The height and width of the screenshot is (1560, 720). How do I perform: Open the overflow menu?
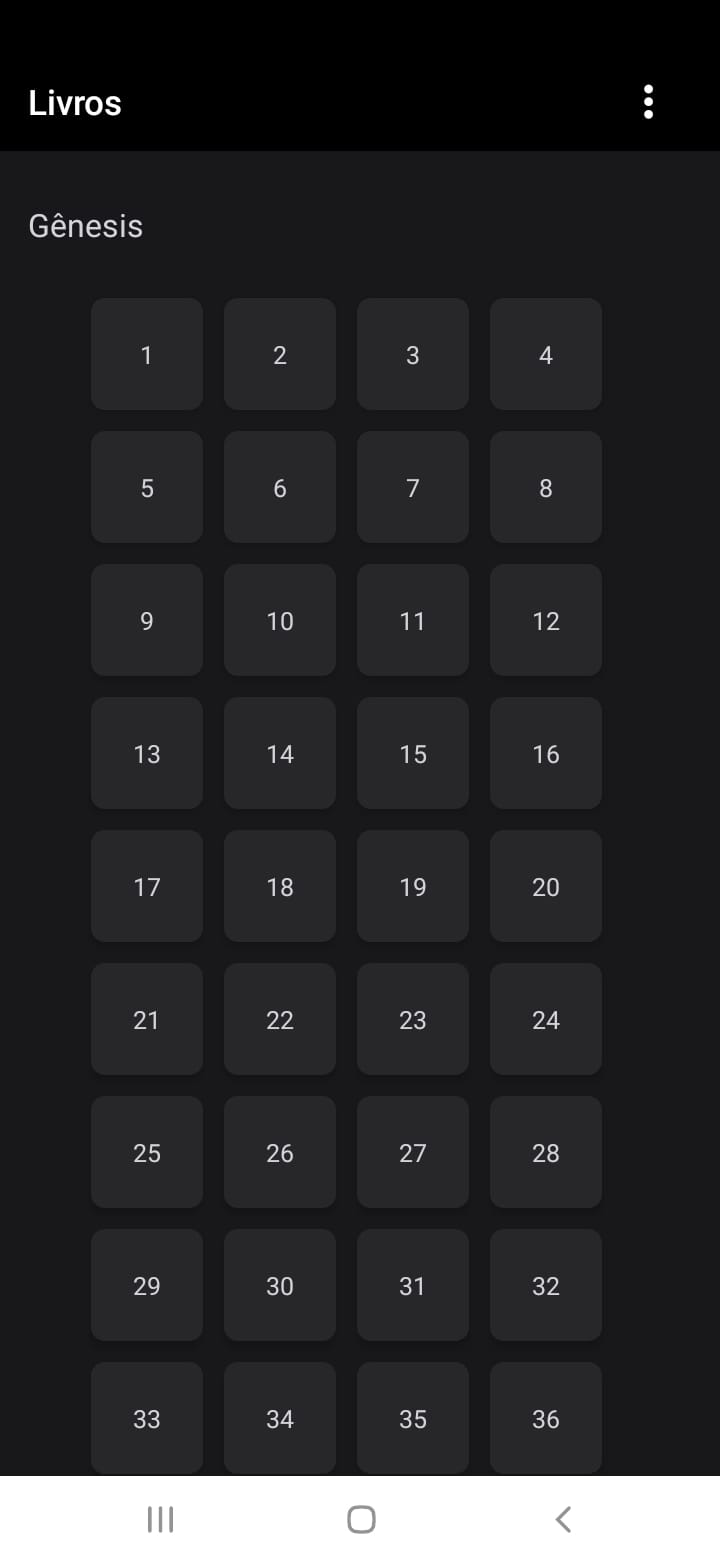click(648, 102)
